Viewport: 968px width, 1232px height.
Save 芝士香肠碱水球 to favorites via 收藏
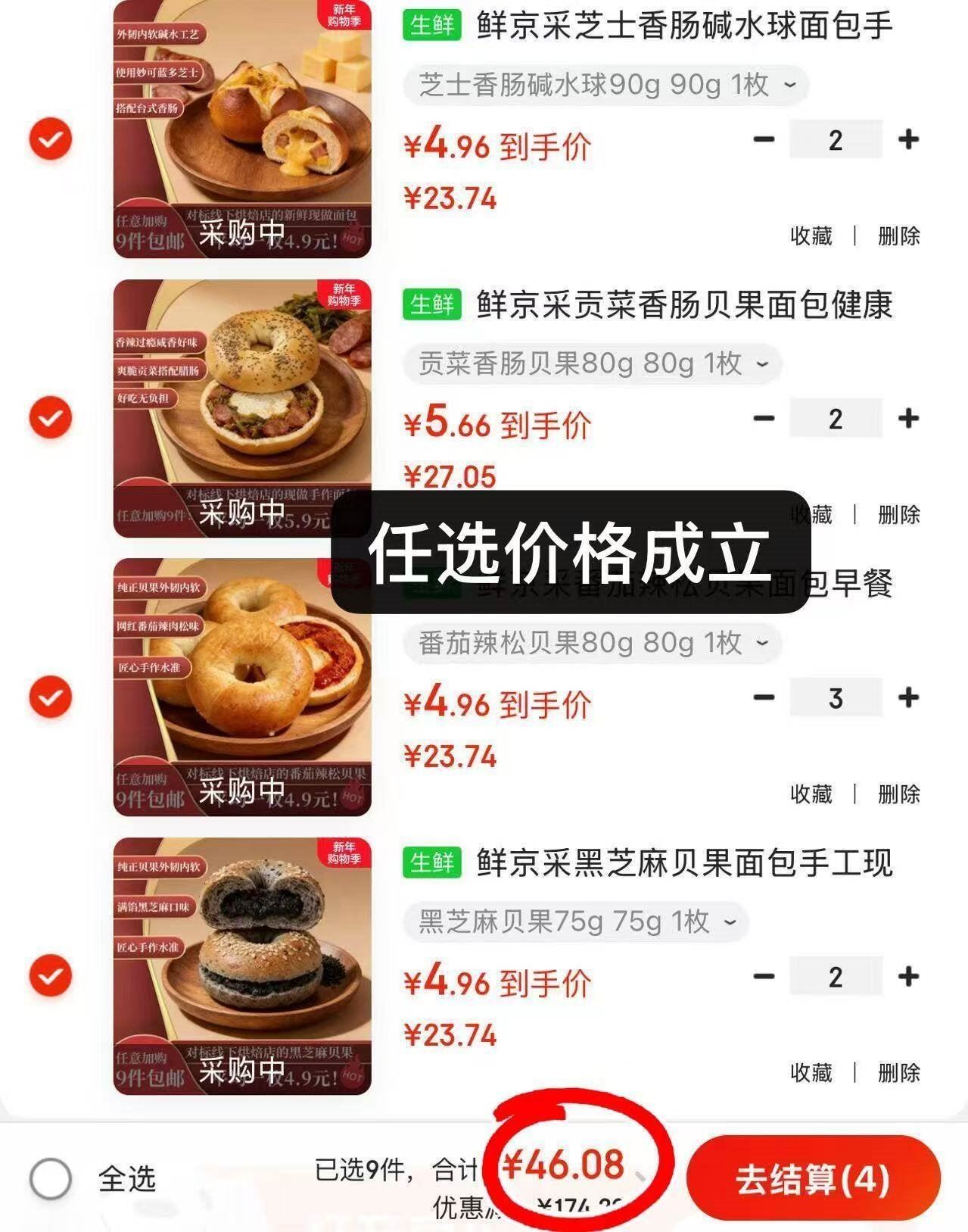(811, 236)
